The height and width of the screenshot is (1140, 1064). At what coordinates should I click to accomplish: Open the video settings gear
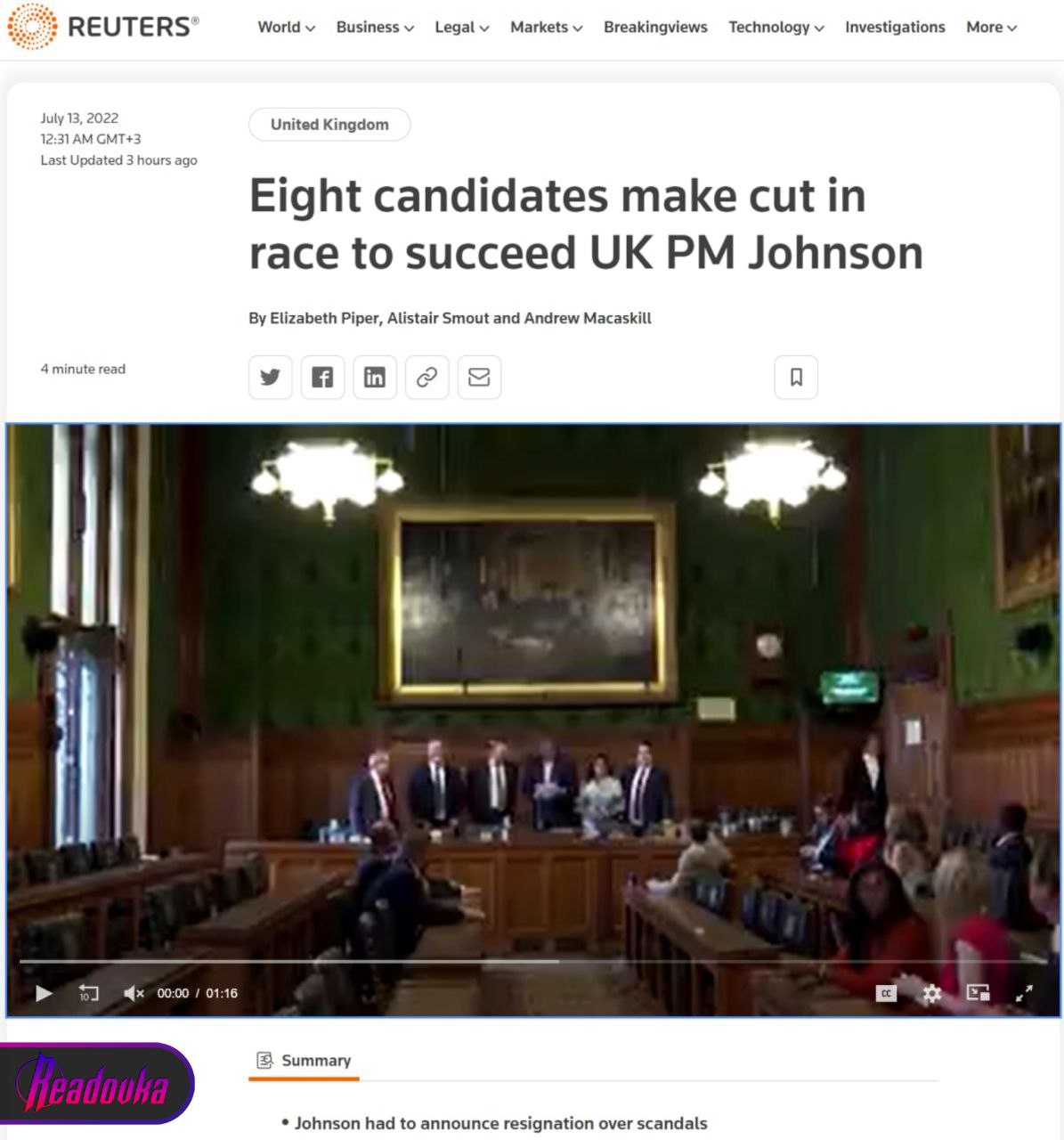pyautogui.click(x=932, y=993)
